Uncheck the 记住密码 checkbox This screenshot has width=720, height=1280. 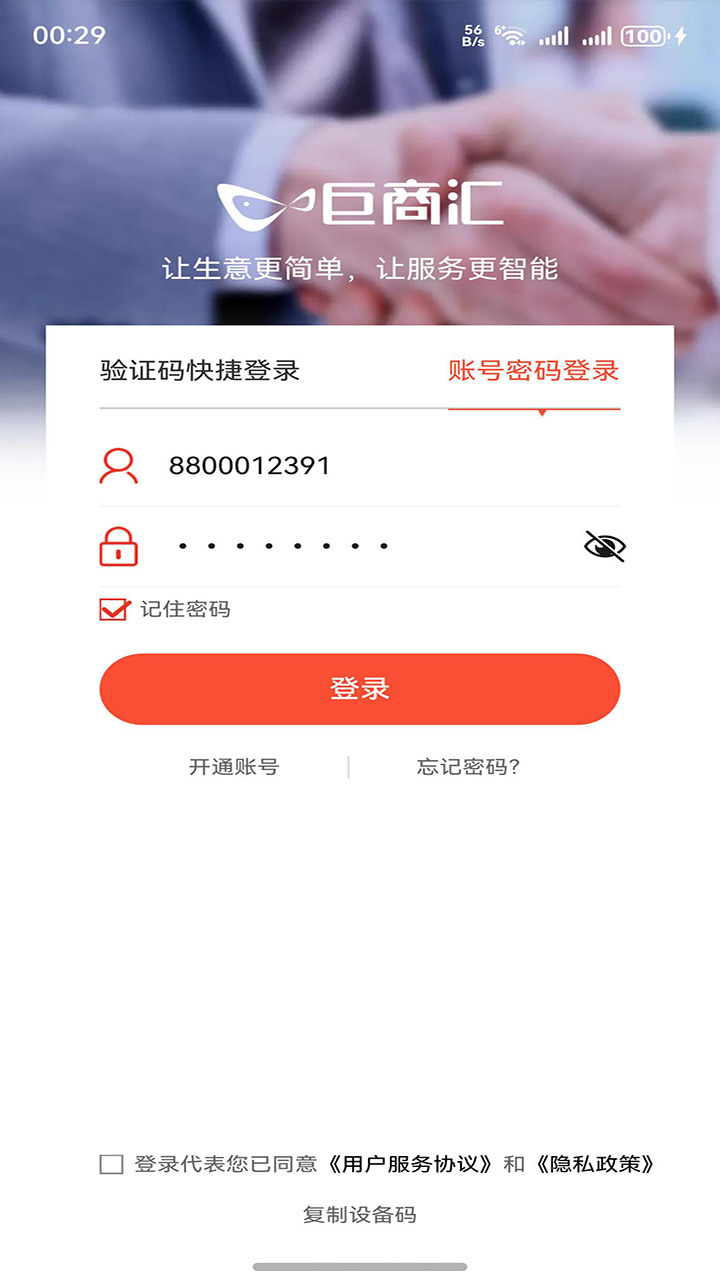(112, 608)
